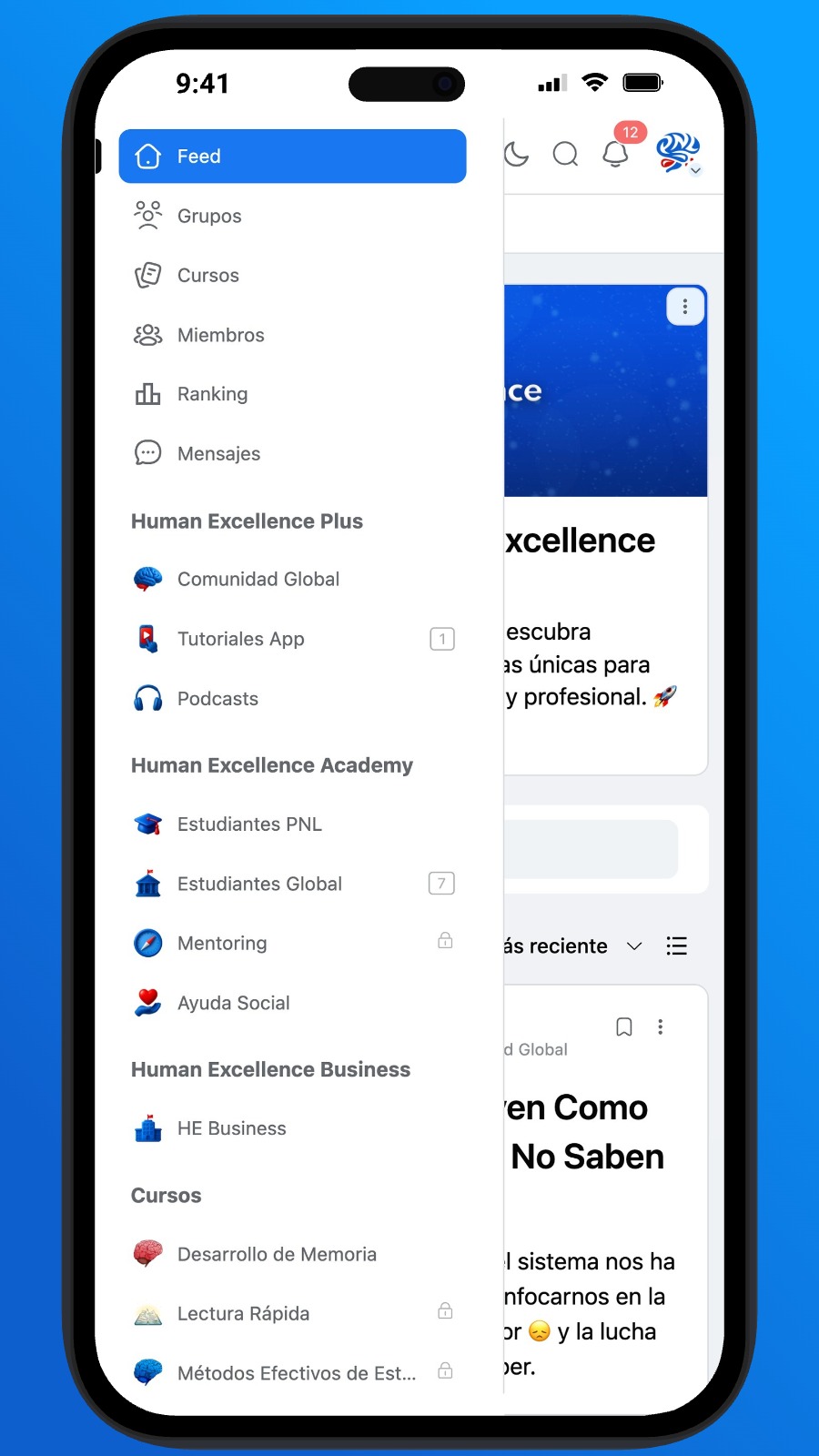Open Estudiantes Global
Screen dimensions: 819x1456
(x=259, y=884)
